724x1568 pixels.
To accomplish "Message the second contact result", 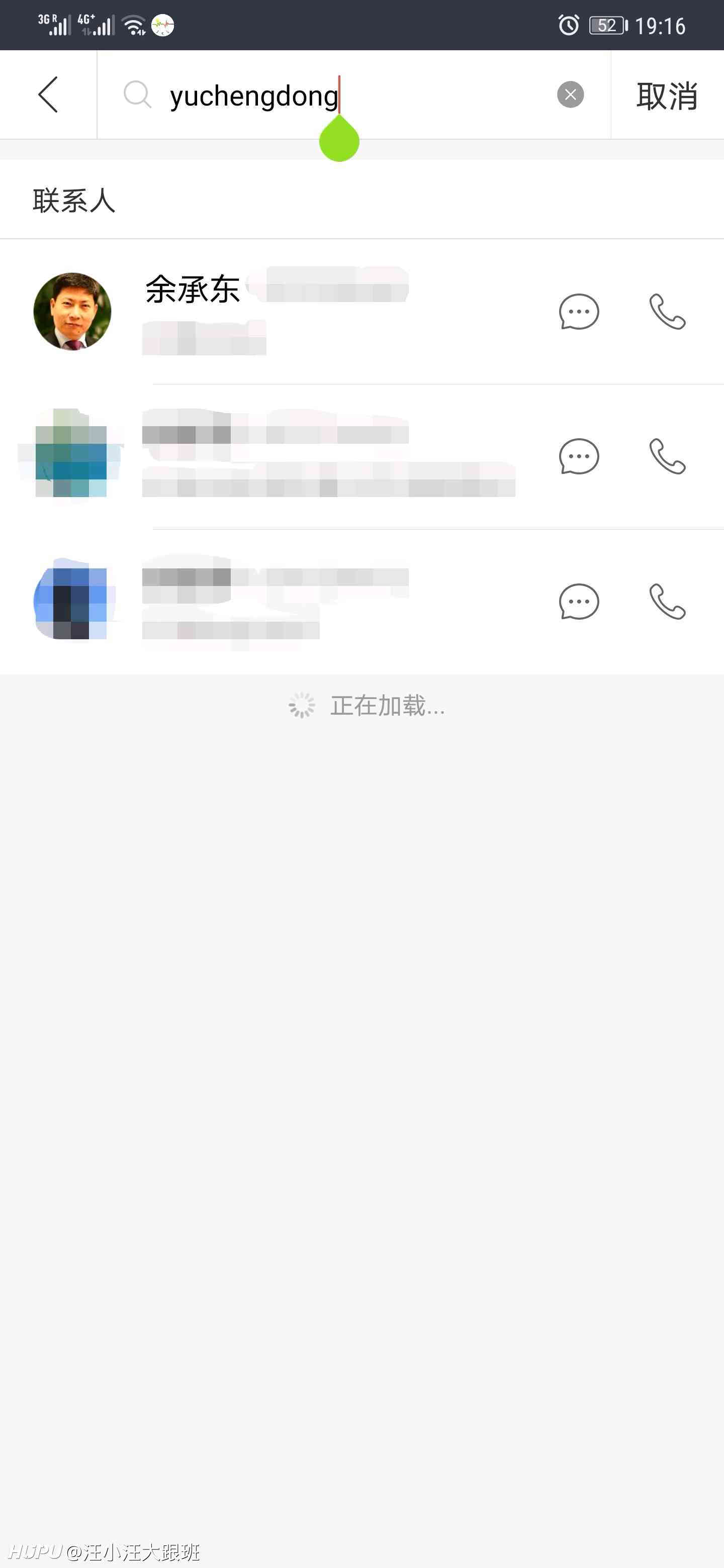I will click(x=579, y=456).
